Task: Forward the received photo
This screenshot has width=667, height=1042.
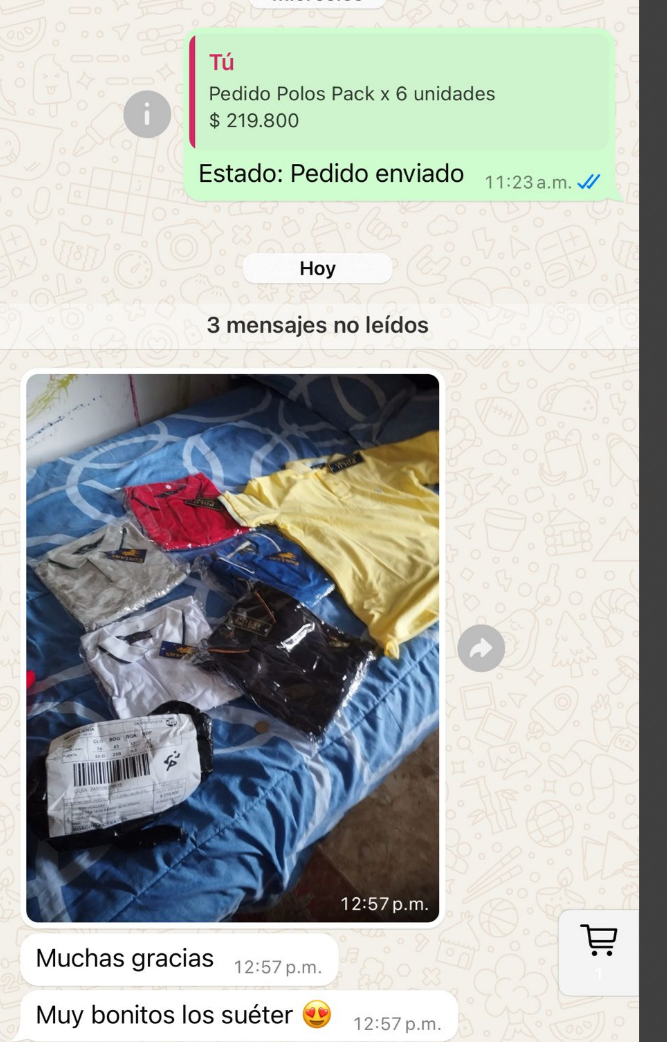Action: point(481,650)
